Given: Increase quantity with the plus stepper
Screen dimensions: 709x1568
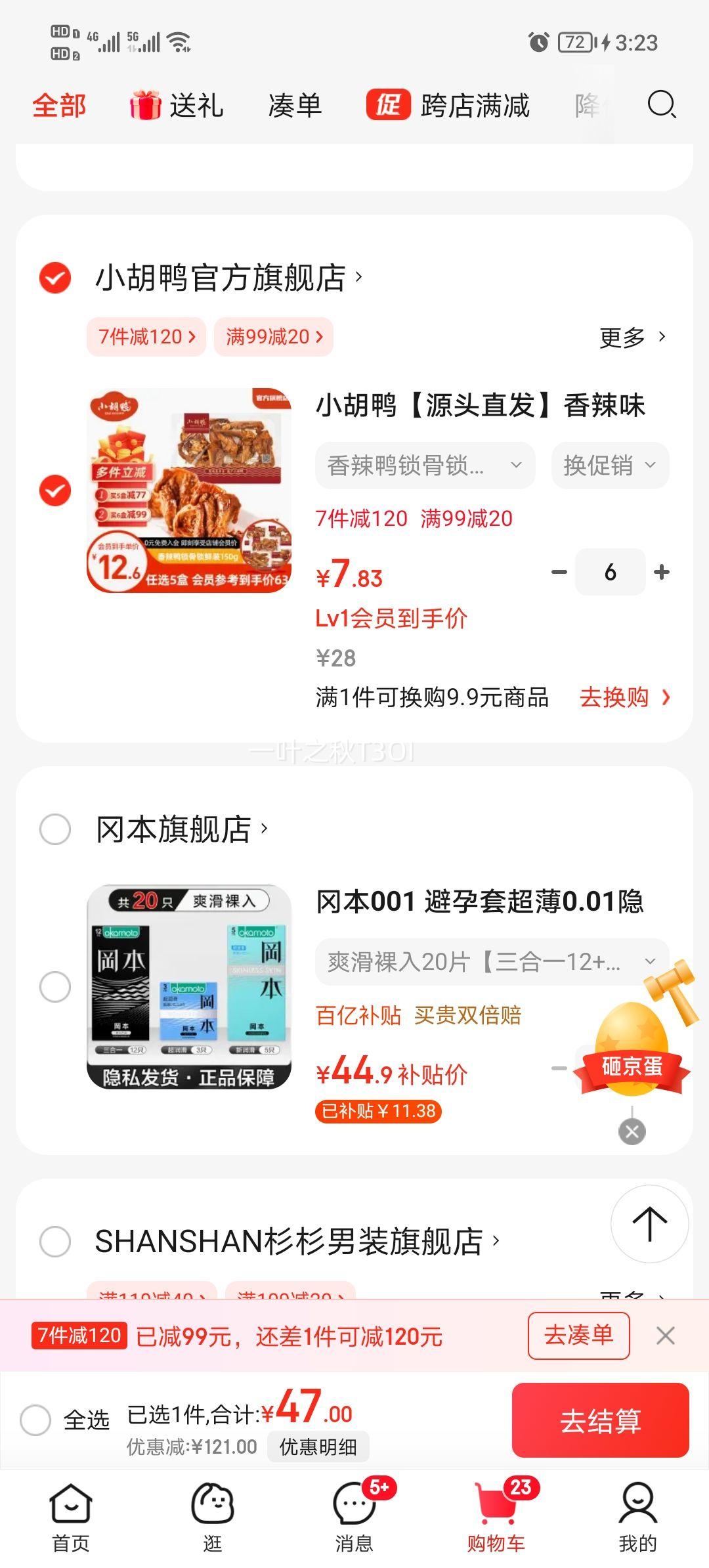Looking at the screenshot, I should (660, 573).
